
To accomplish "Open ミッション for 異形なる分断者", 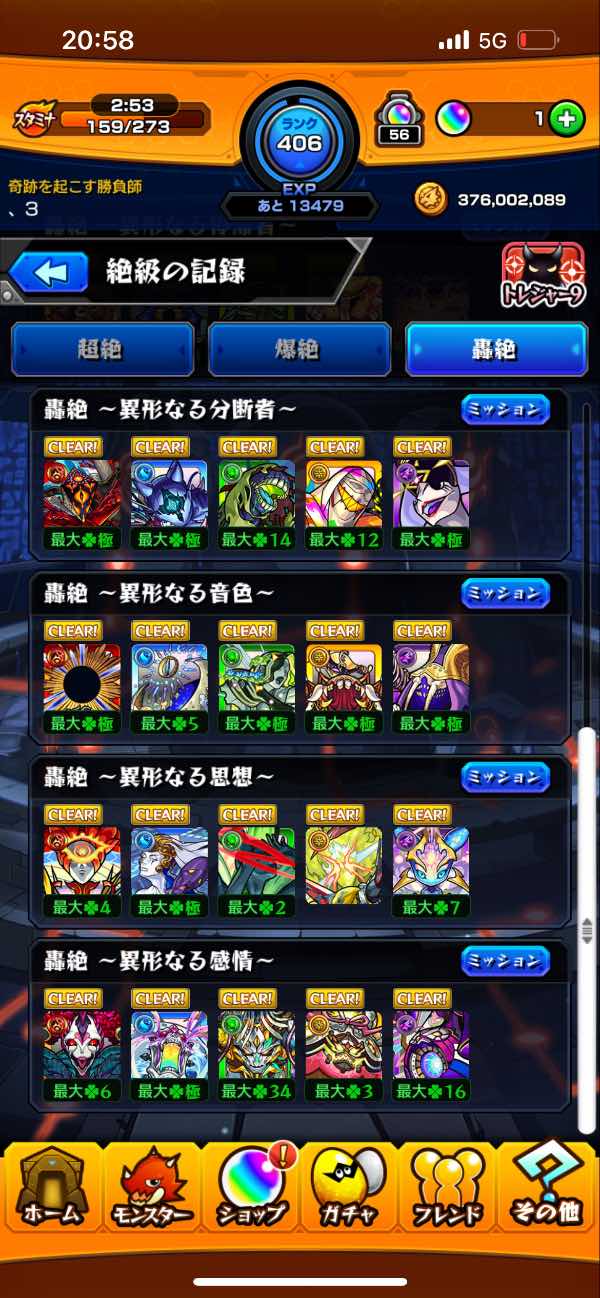I will click(505, 410).
